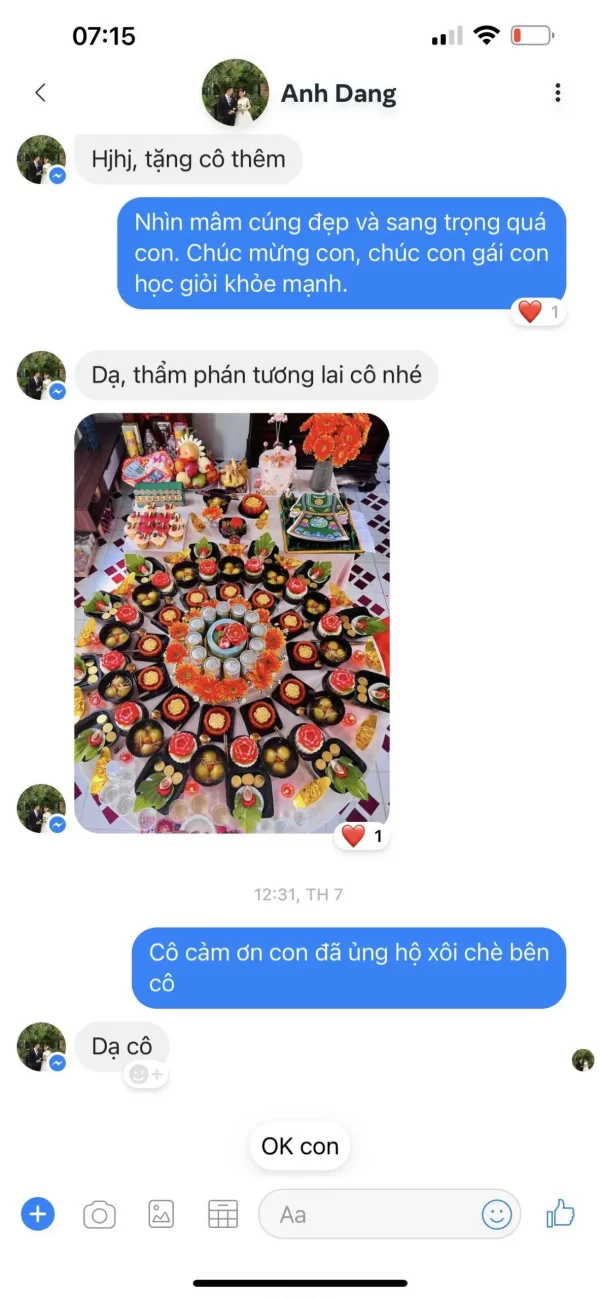Viewport: 600px width, 1298px height.
Task: Open the table grid attachment icon
Action: [x=222, y=1214]
